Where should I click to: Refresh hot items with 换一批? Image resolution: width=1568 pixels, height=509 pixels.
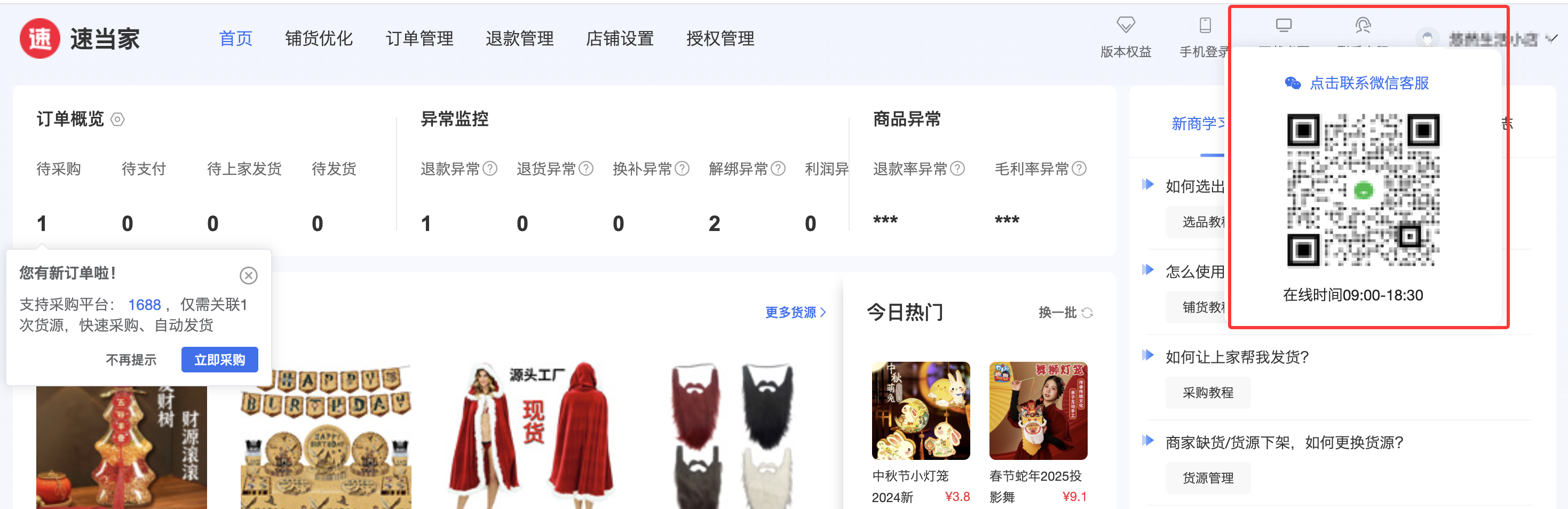point(1065,312)
